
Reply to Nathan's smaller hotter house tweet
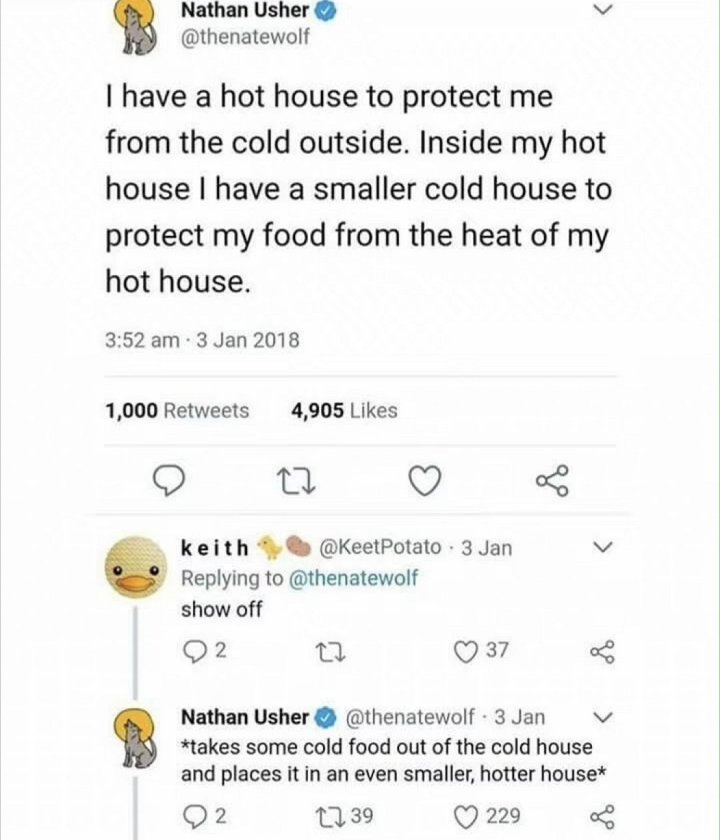pos(198,816)
